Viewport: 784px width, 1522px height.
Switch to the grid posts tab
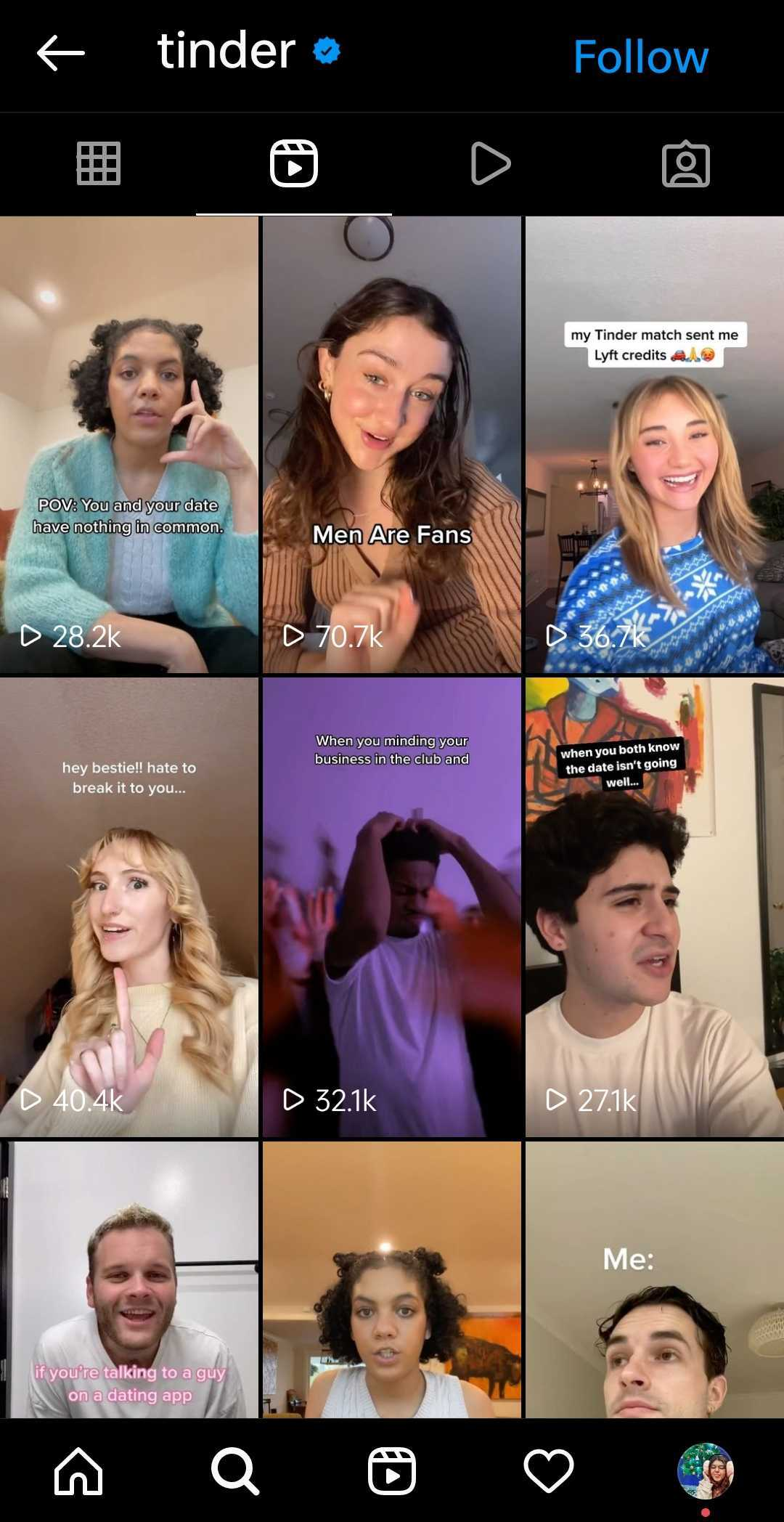tap(99, 163)
